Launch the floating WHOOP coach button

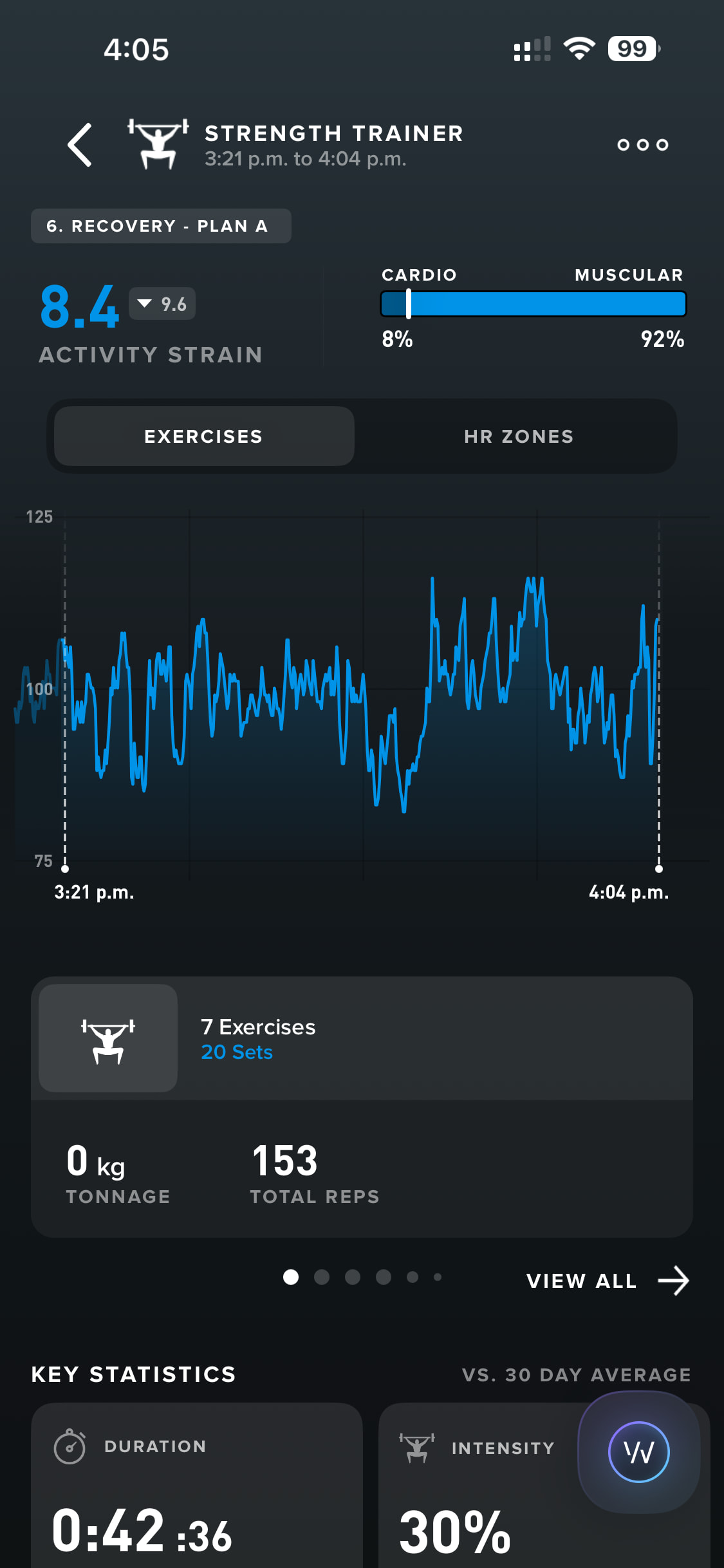pos(638,1452)
